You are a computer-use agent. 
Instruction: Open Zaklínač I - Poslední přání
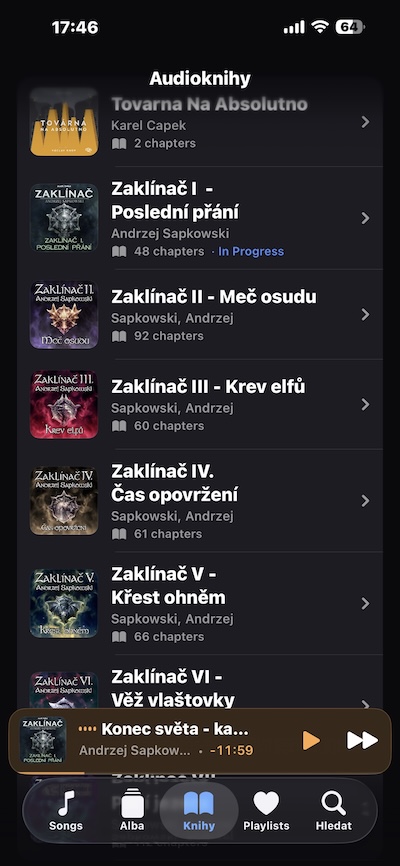(200, 218)
